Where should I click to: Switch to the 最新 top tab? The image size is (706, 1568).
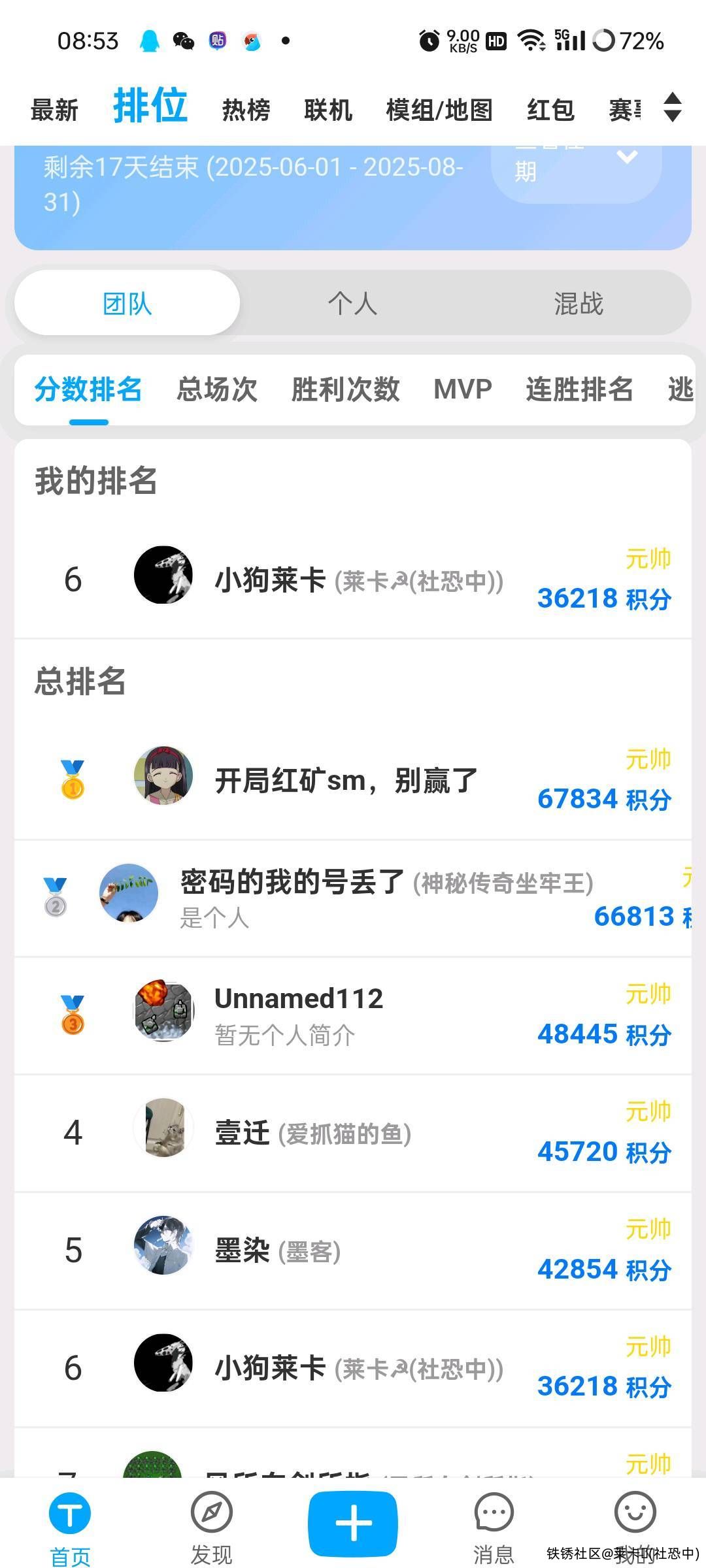click(54, 110)
